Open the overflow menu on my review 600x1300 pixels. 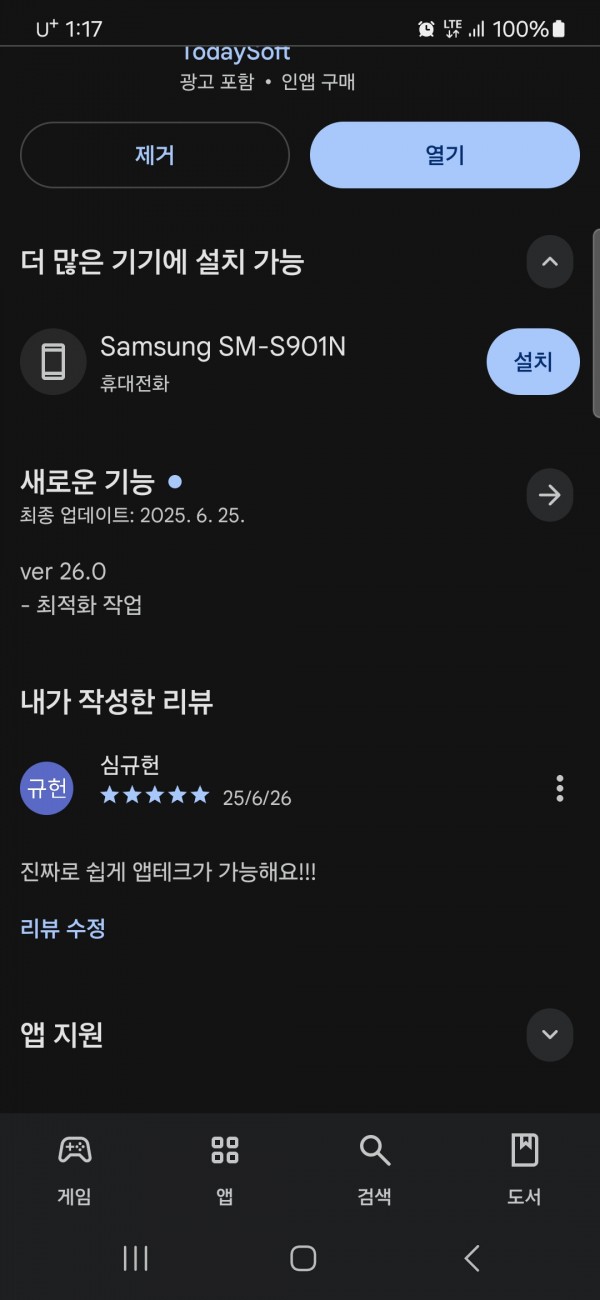pos(560,788)
